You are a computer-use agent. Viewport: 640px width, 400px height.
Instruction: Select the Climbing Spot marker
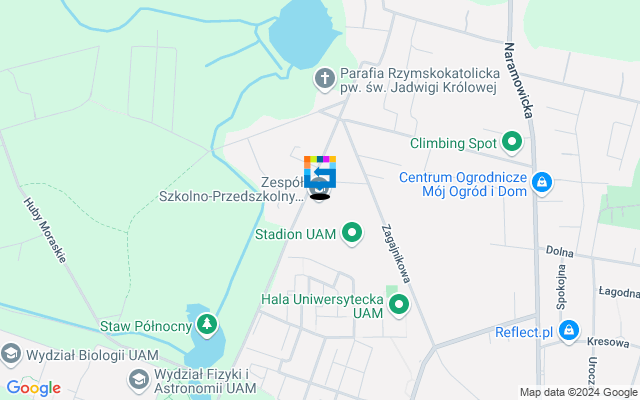pos(513,143)
